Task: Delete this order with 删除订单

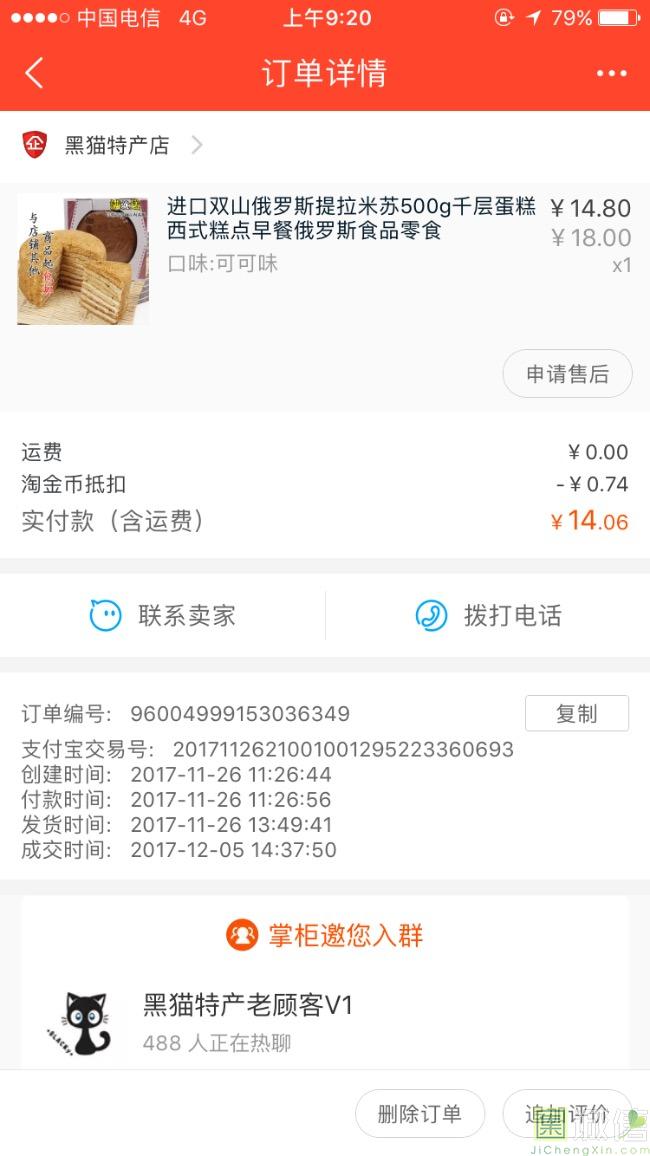Action: click(x=420, y=1114)
